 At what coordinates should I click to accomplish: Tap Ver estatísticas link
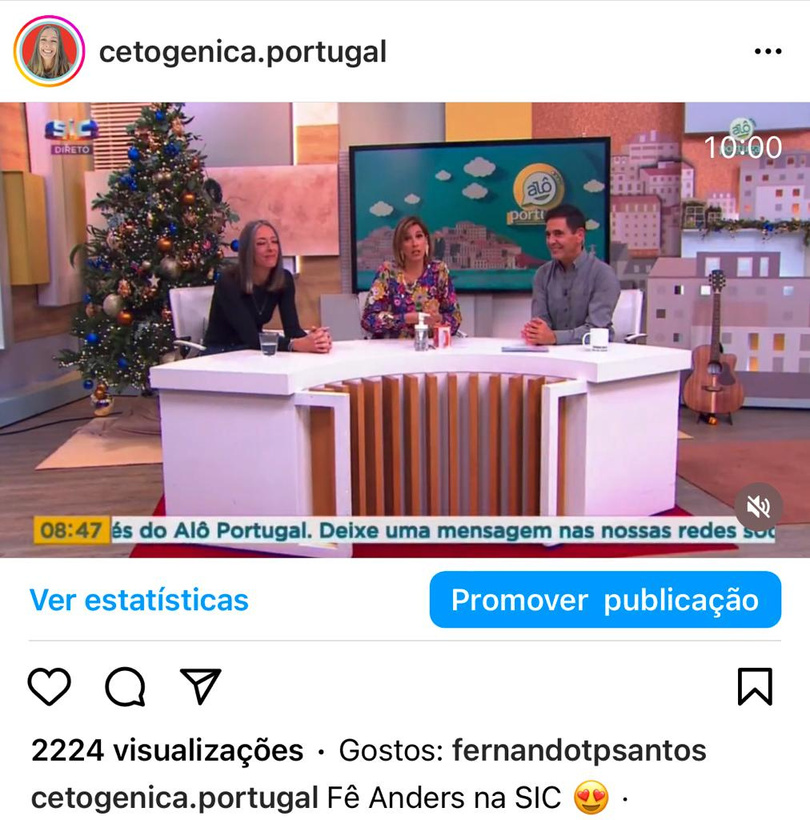[x=139, y=600]
